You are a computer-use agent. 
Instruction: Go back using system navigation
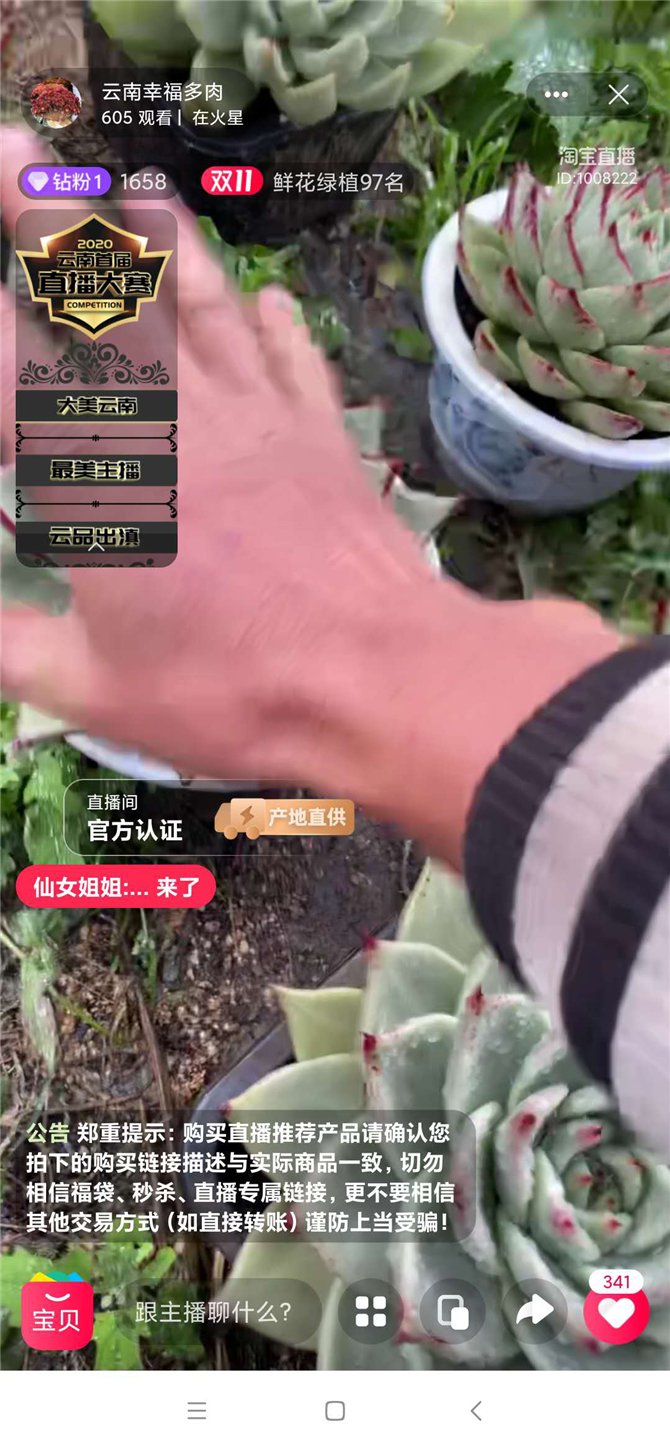(476, 1411)
